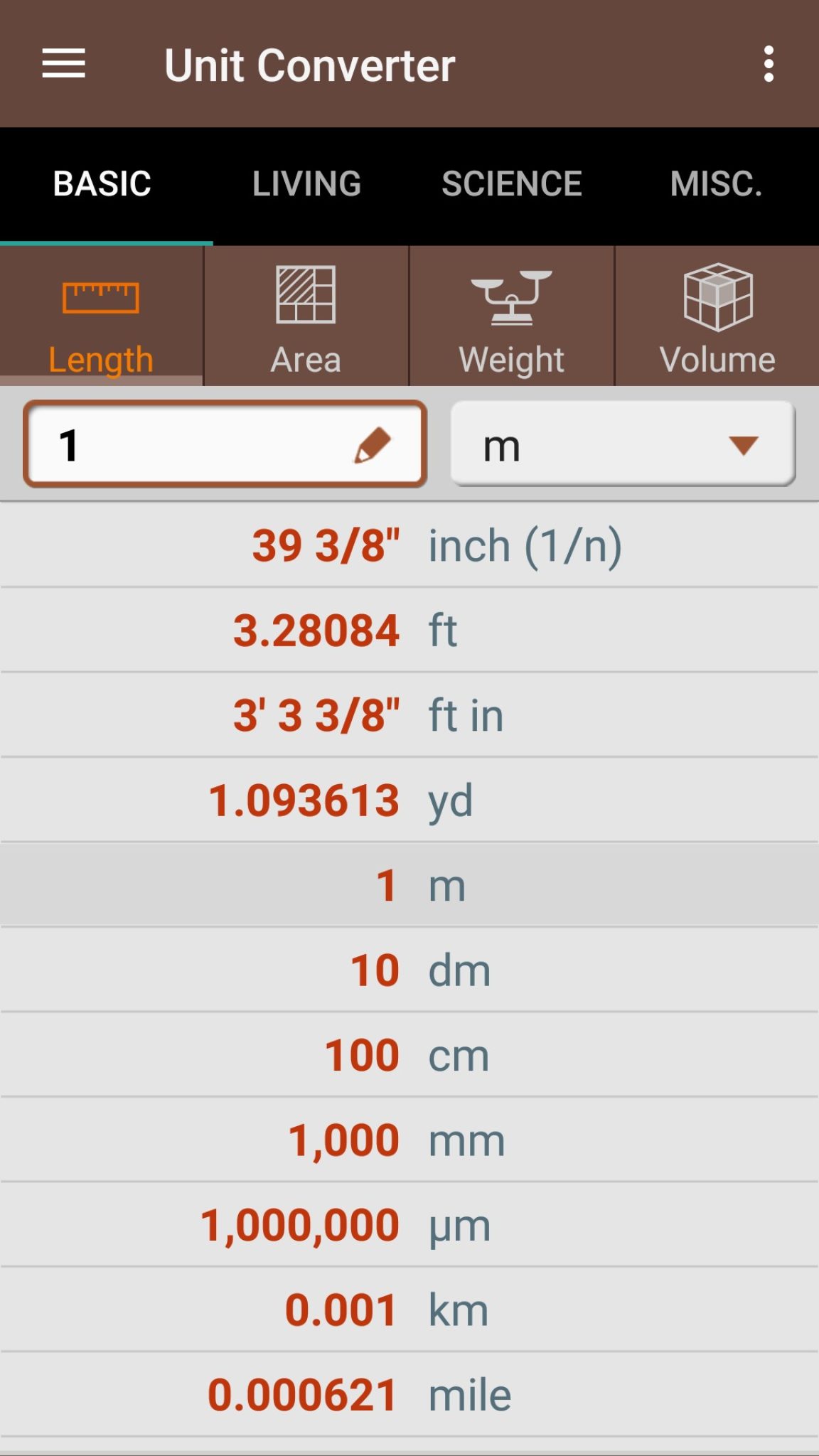Tap the Unit Converter title
Image resolution: width=819 pixels, height=1456 pixels.
click(309, 65)
